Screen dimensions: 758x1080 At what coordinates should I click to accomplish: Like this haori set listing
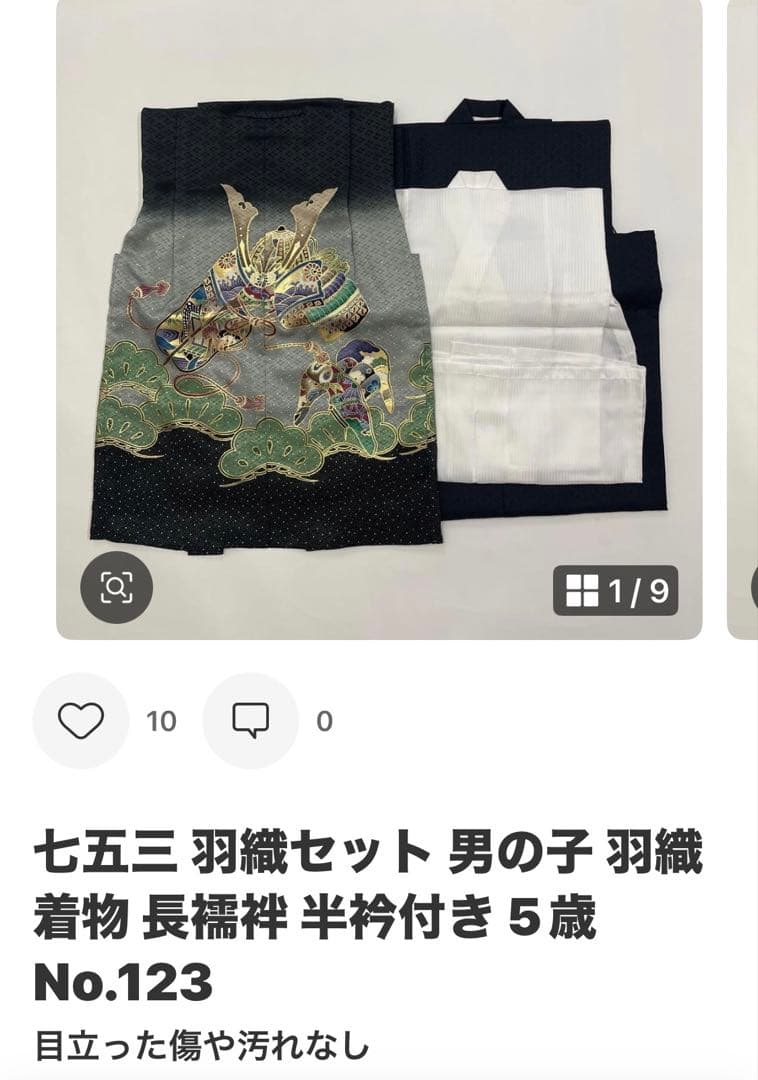(81, 721)
